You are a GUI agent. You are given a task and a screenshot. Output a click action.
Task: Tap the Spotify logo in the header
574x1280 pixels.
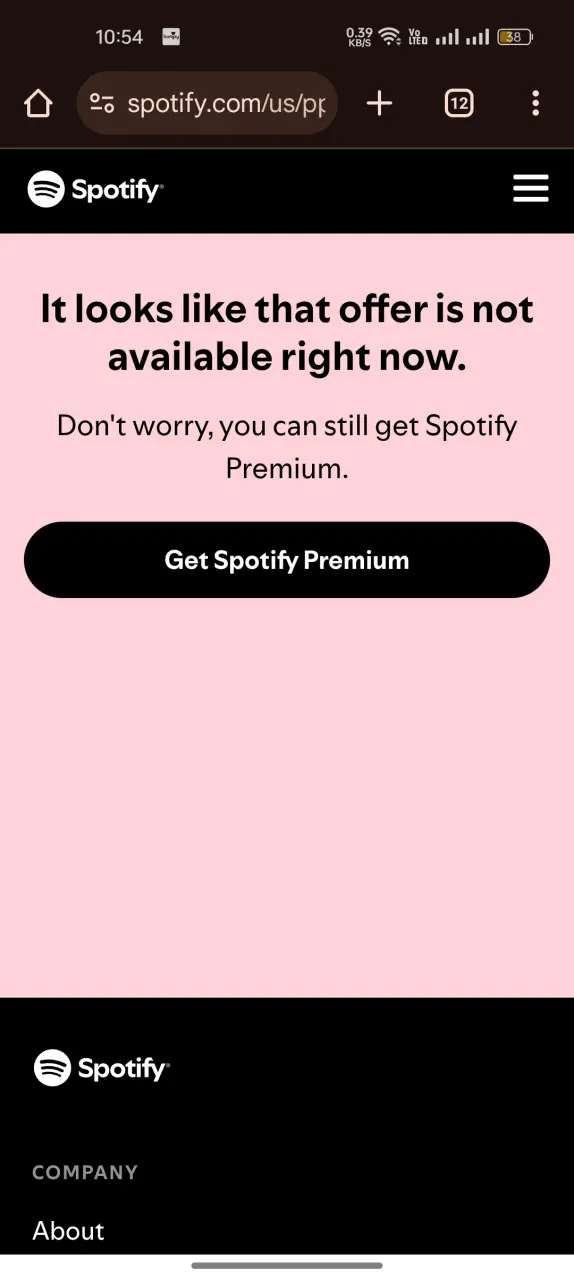coord(96,188)
